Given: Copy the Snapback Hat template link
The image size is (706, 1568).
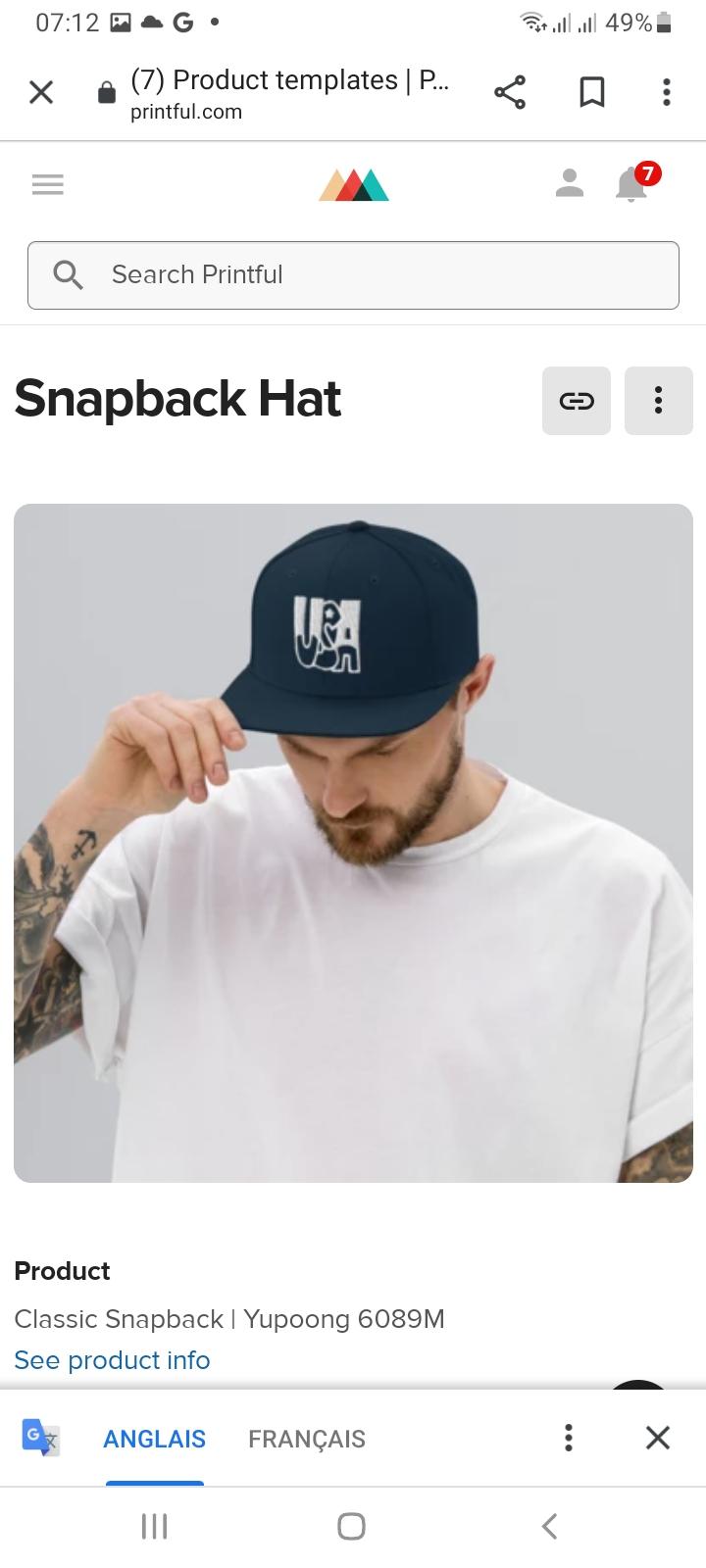Looking at the screenshot, I should [577, 401].
